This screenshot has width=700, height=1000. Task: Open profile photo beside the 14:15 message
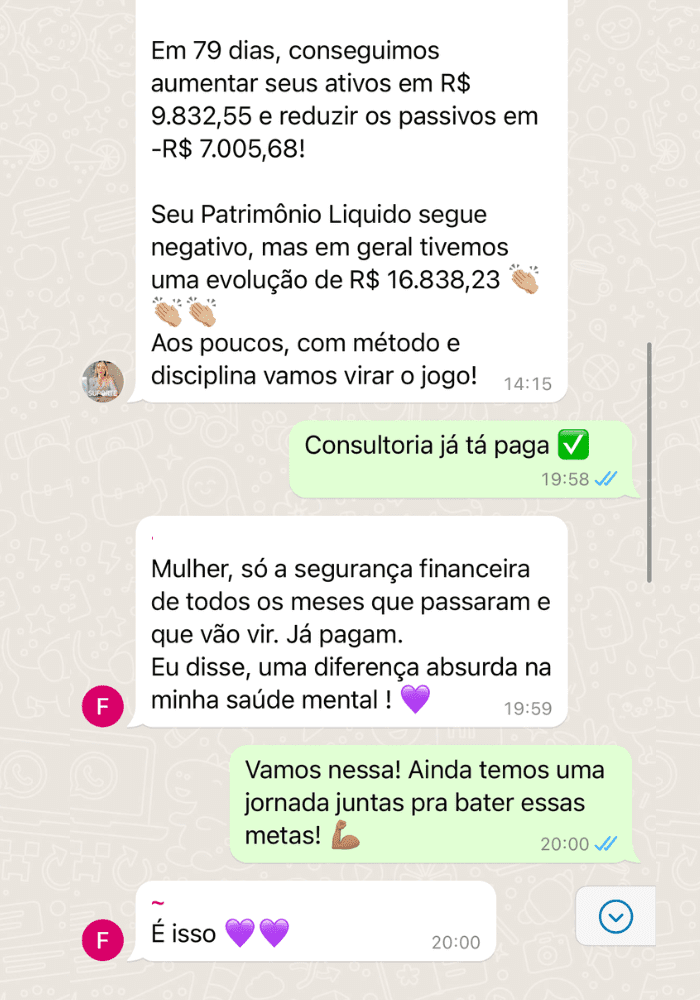[102, 380]
